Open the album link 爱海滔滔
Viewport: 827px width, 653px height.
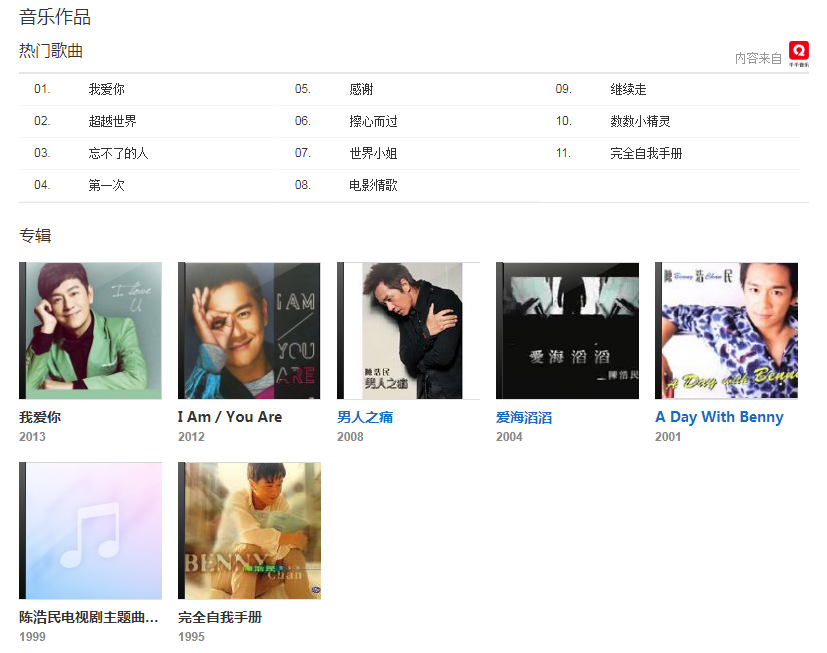coord(524,417)
